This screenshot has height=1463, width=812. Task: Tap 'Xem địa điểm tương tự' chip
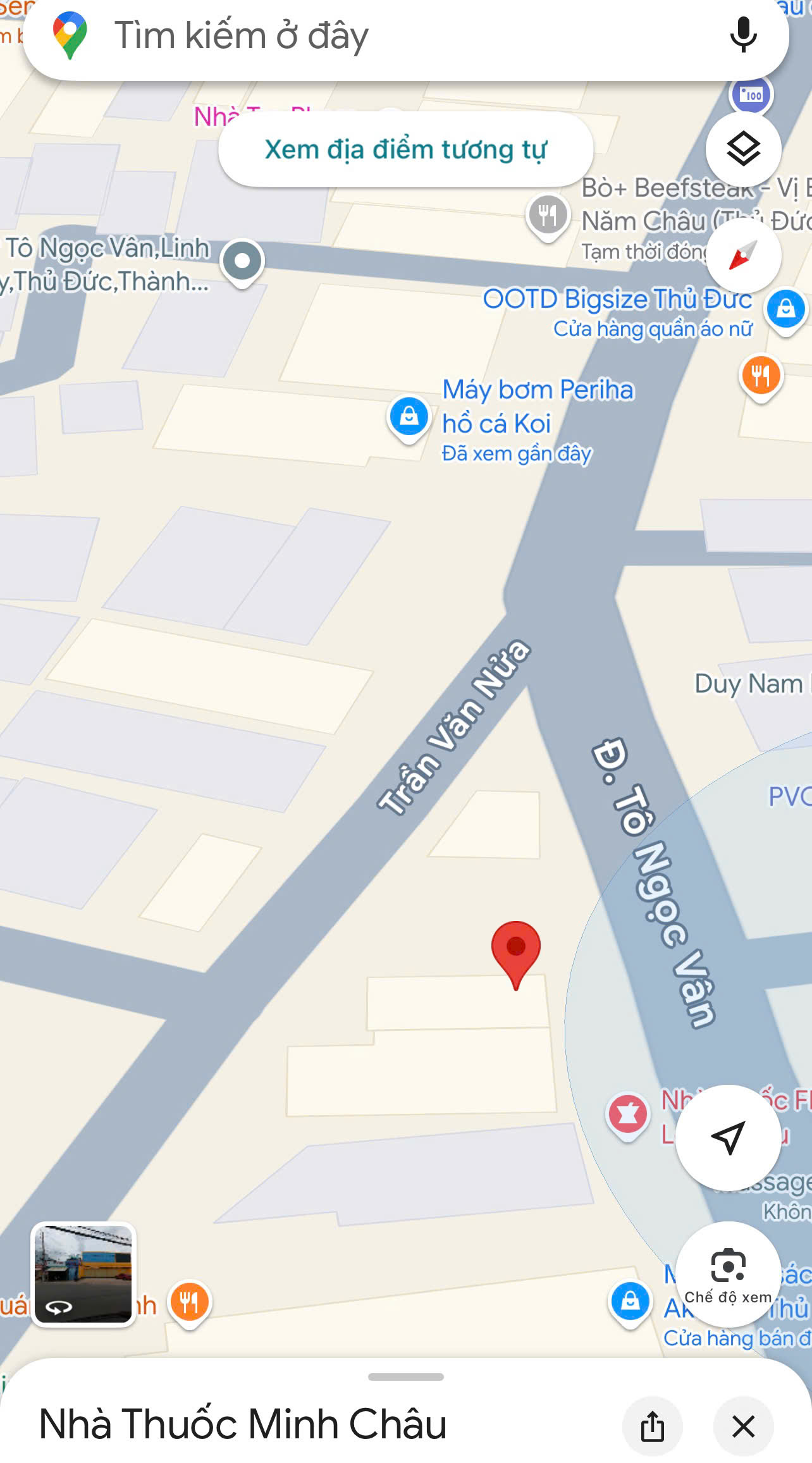click(405, 150)
